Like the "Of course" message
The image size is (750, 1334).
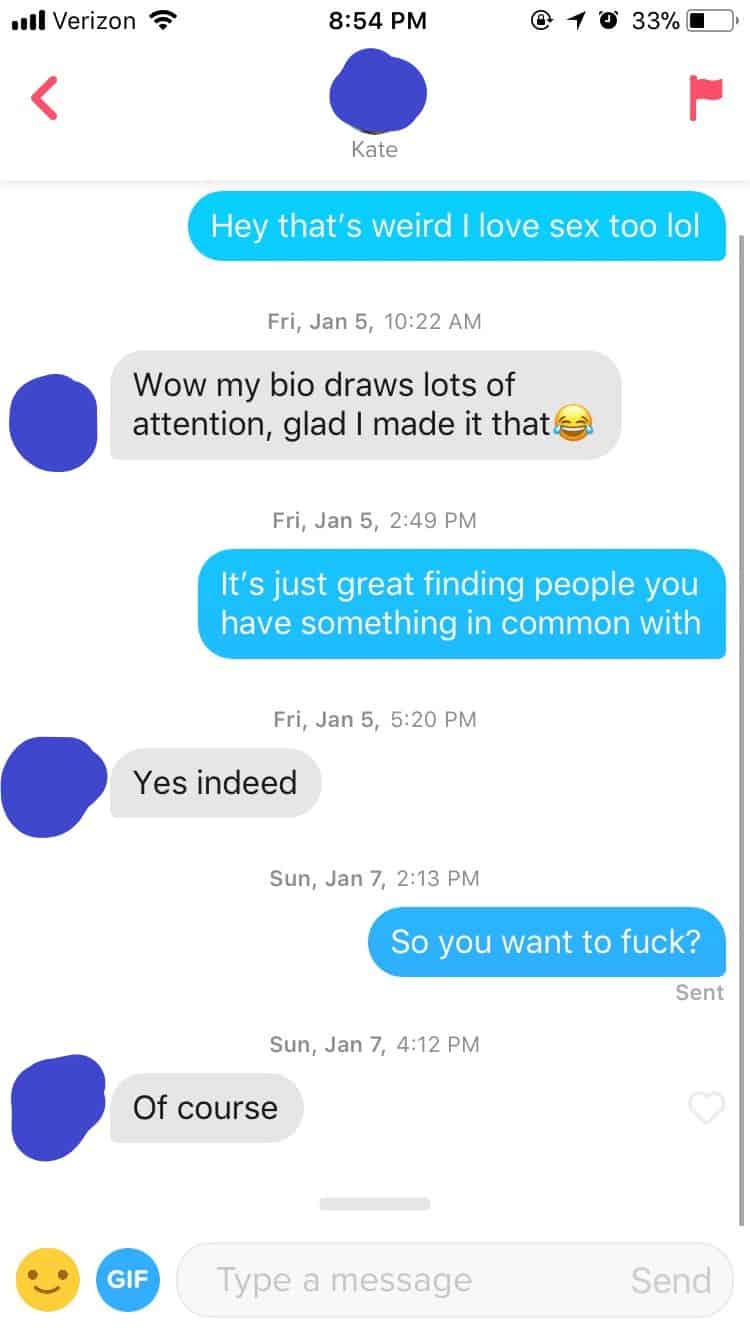click(x=706, y=1108)
